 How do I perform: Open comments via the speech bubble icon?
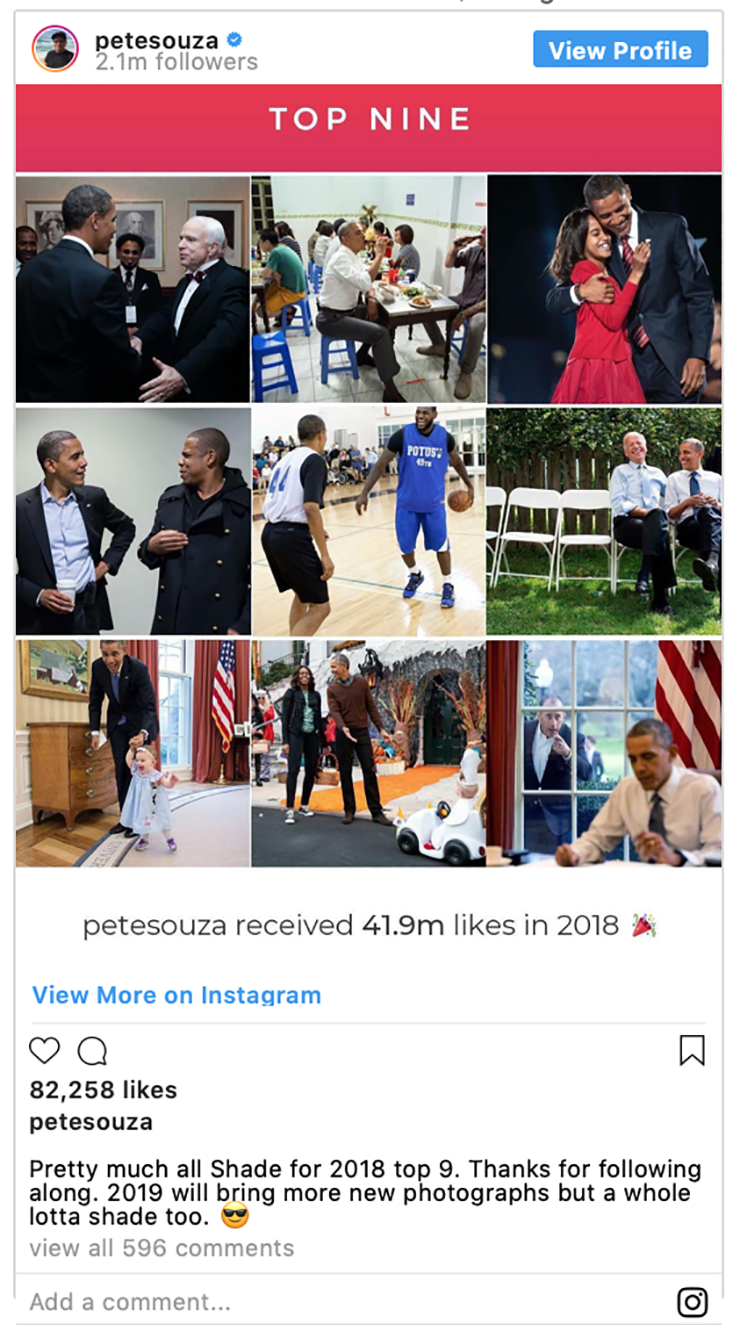(x=92, y=1051)
